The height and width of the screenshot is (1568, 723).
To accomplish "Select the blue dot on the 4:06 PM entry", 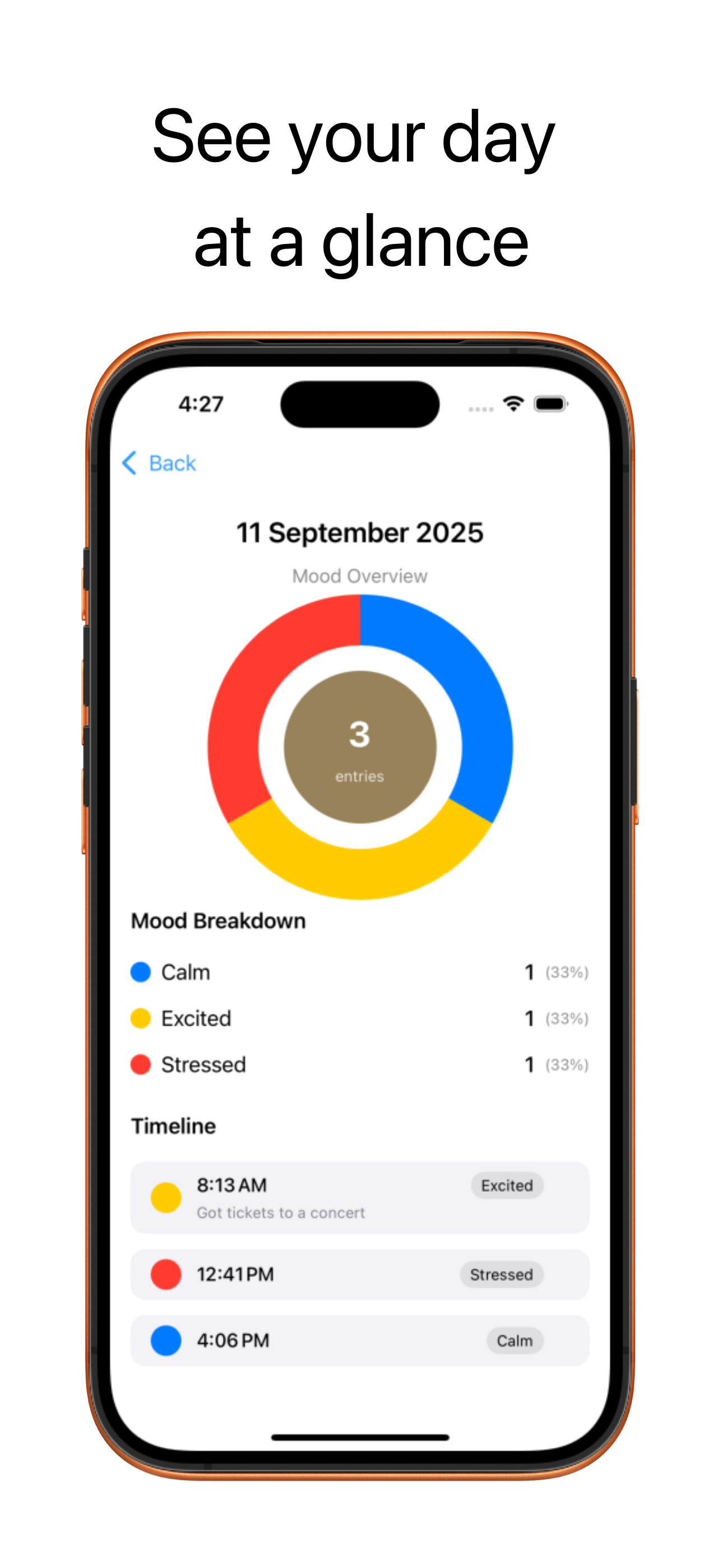I will tap(165, 1340).
